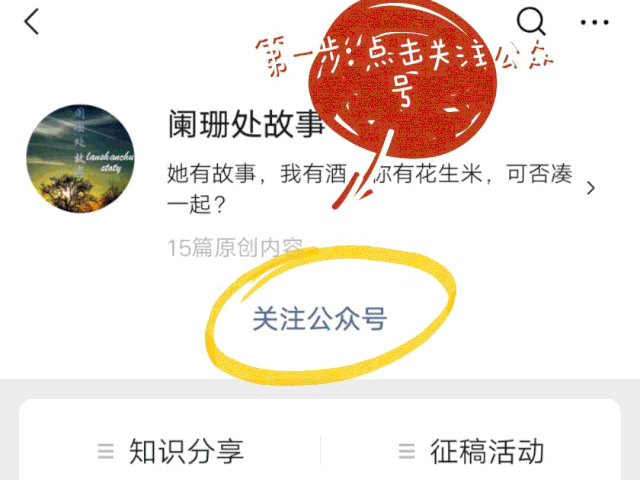Go back using the top-left arrow
The height and width of the screenshot is (480, 640).
click(x=32, y=21)
